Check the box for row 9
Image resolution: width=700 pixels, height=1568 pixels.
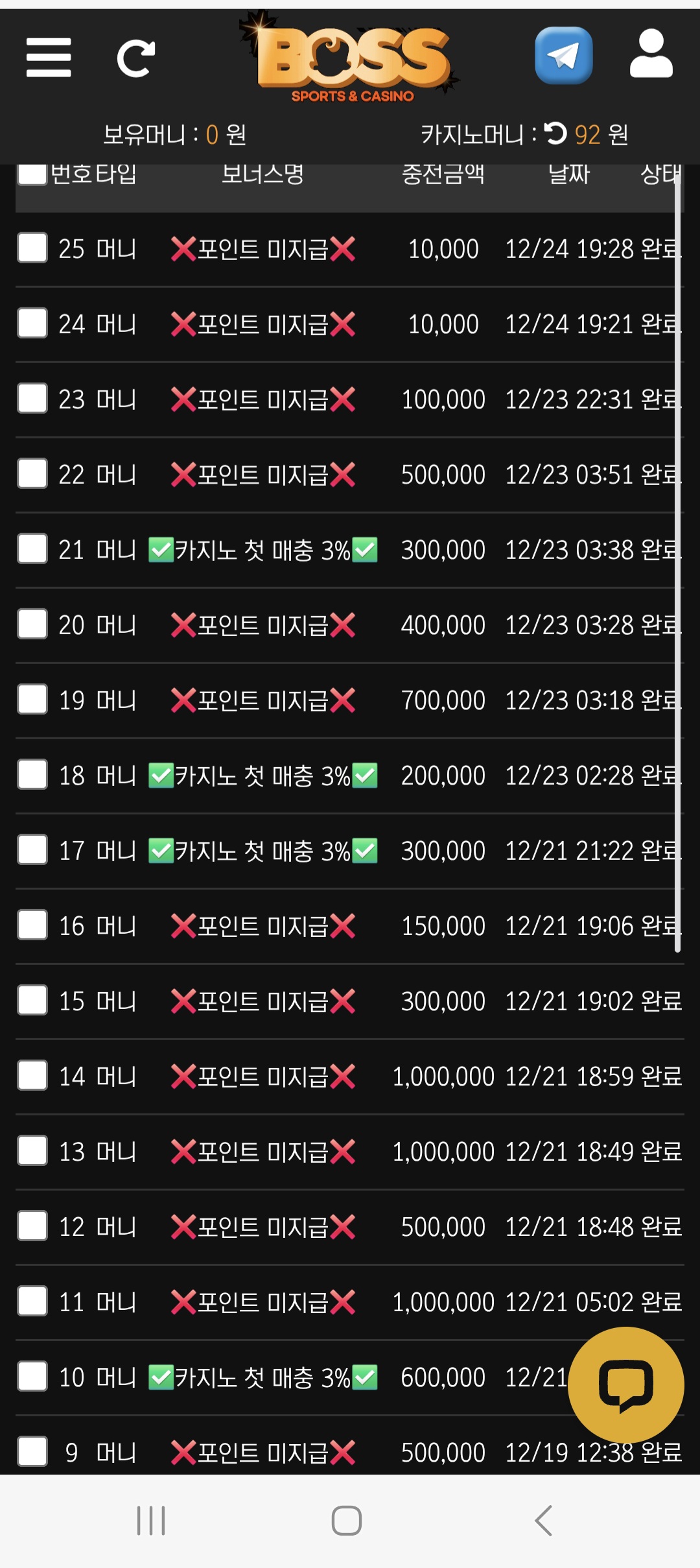(32, 1451)
